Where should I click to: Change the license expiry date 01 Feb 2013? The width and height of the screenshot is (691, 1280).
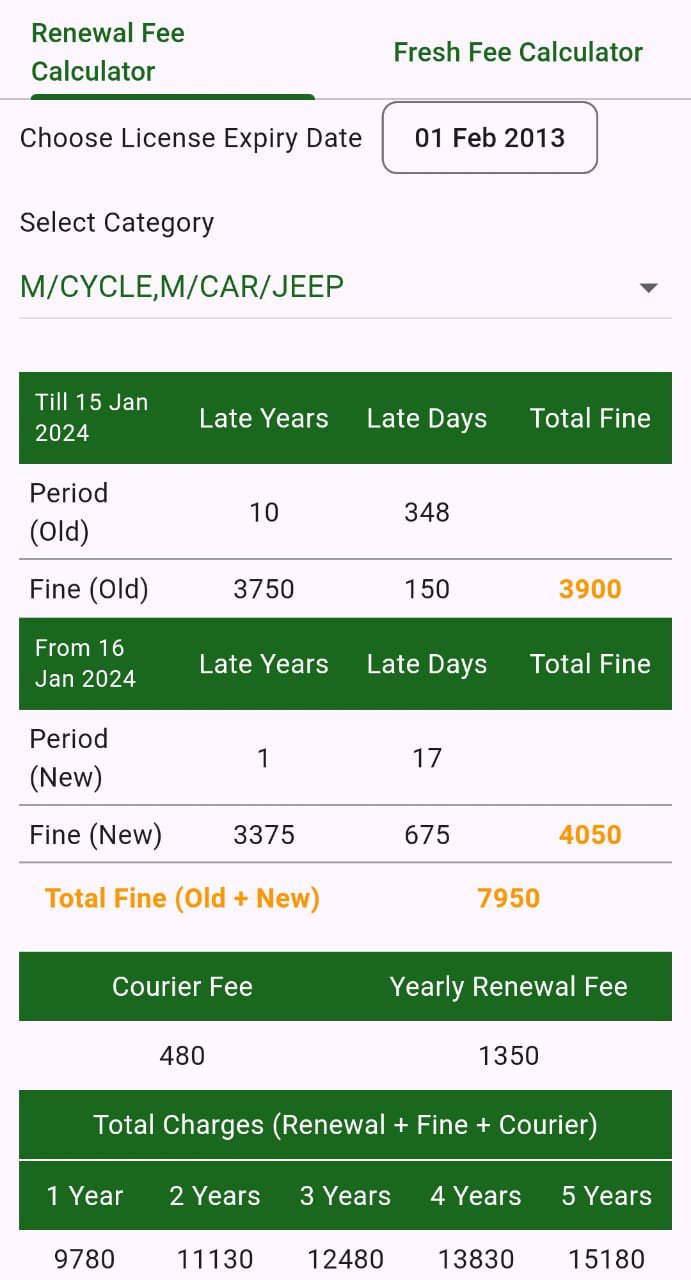coord(490,138)
